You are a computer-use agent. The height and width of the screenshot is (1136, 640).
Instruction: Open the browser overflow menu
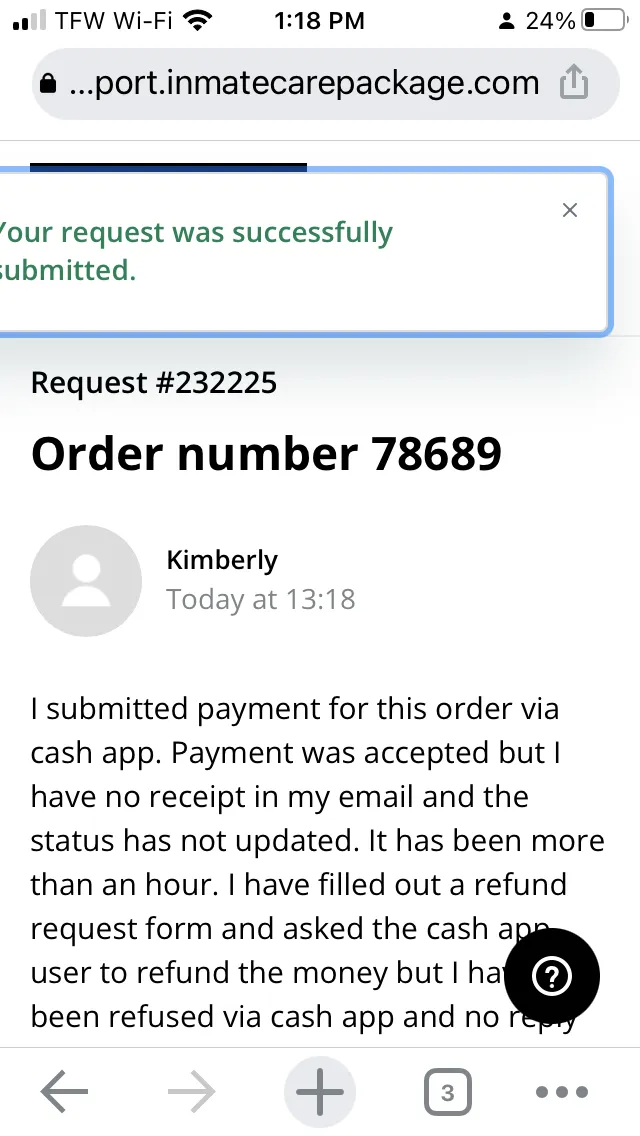pos(562,1091)
